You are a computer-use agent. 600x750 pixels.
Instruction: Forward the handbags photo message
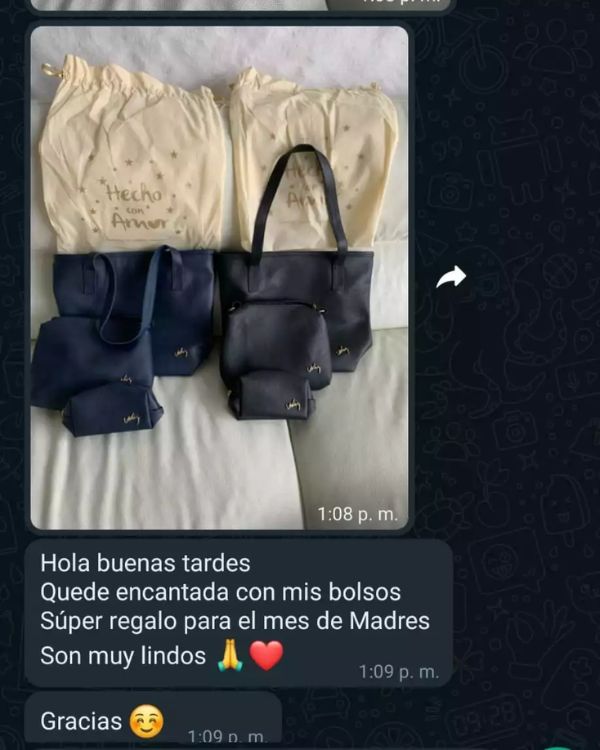(x=451, y=278)
